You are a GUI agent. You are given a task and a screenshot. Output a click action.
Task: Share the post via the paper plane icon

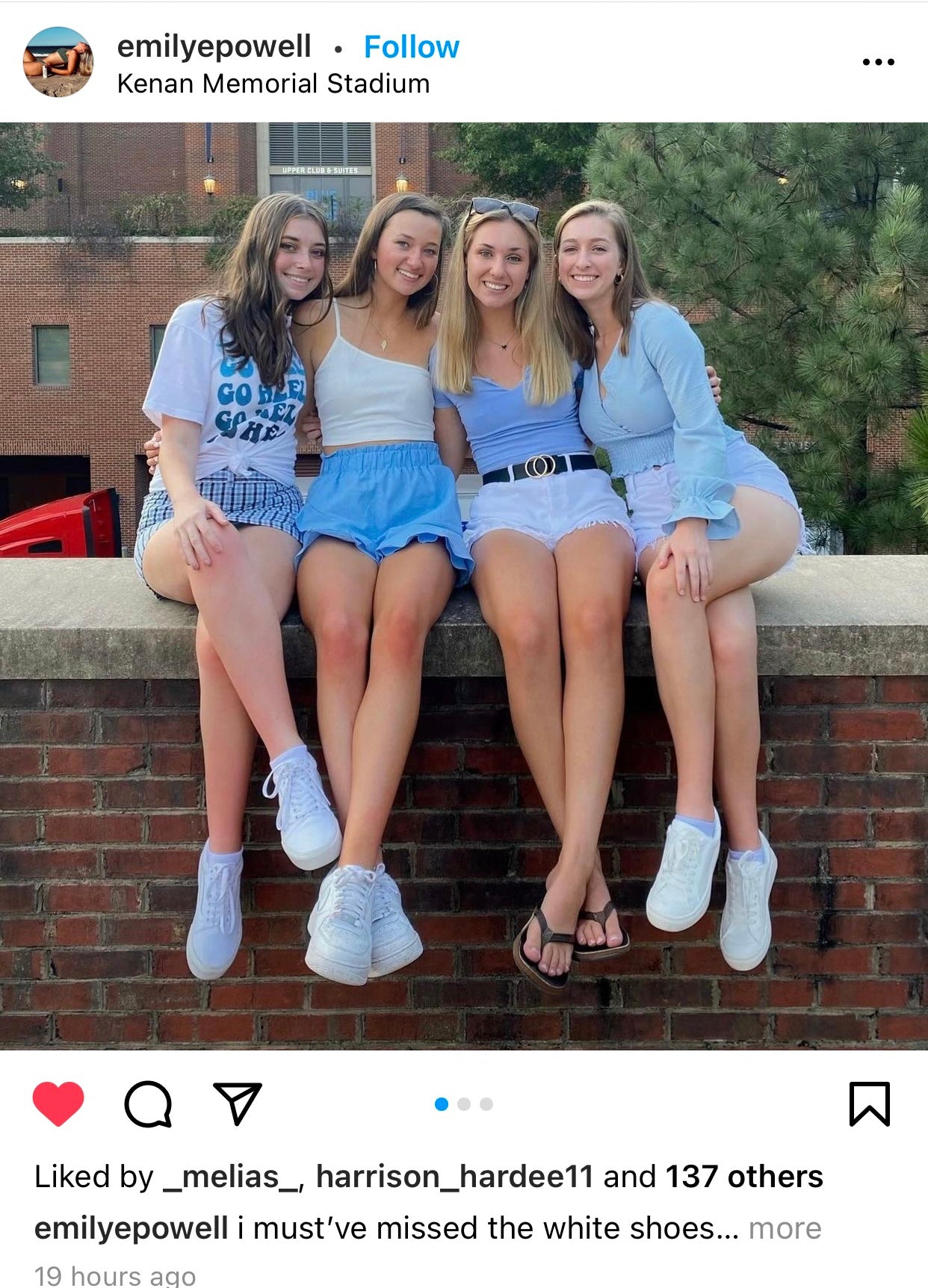[238, 1103]
